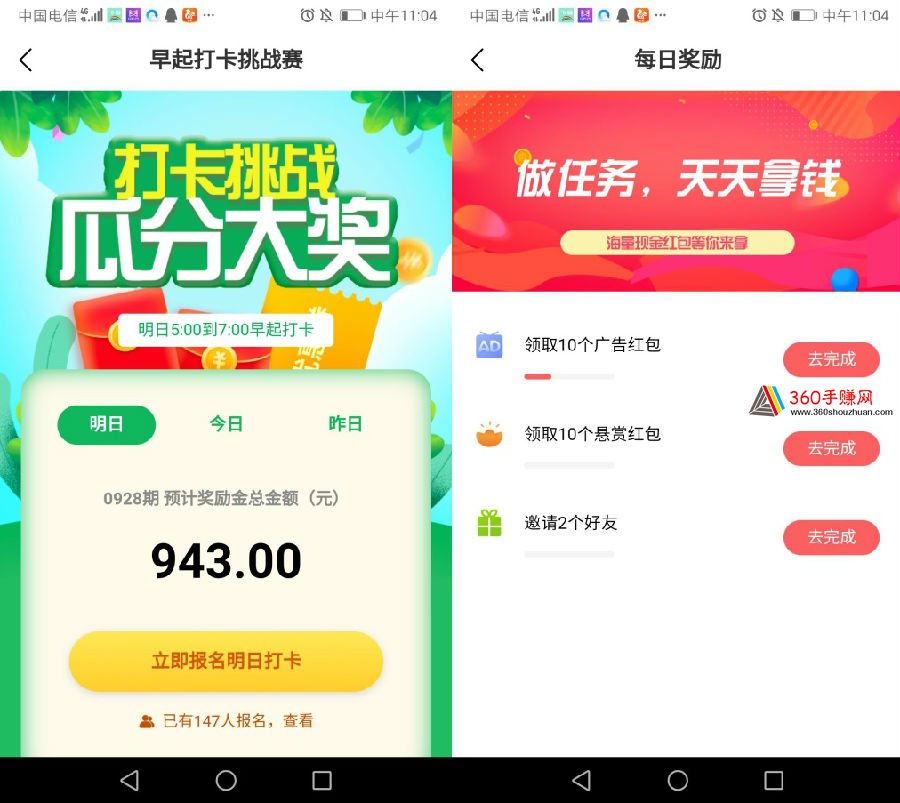
Task: Tap 去完成 for 领取10个广告红包
Action: (x=831, y=359)
